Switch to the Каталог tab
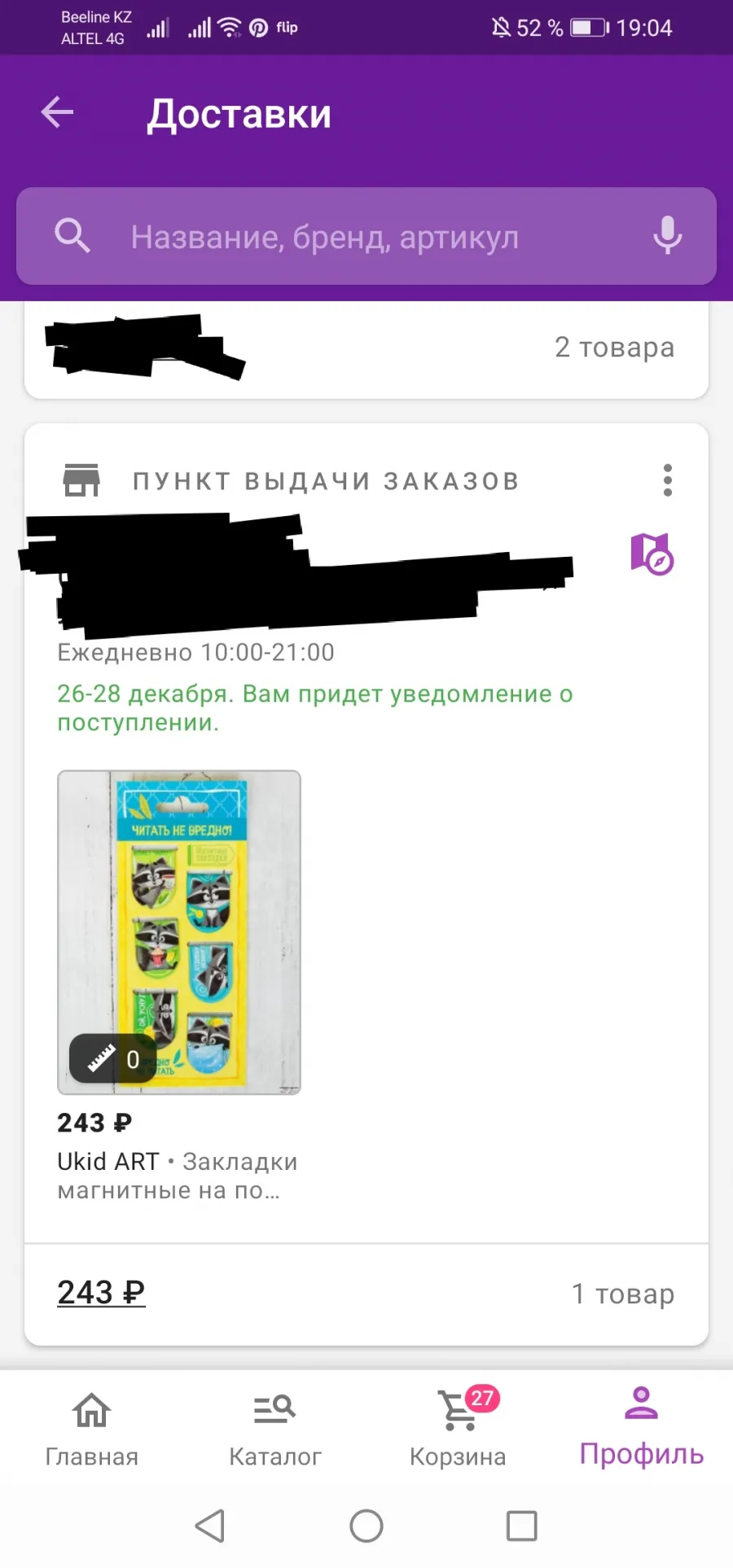Image resolution: width=733 pixels, height=1568 pixels. point(275,1430)
